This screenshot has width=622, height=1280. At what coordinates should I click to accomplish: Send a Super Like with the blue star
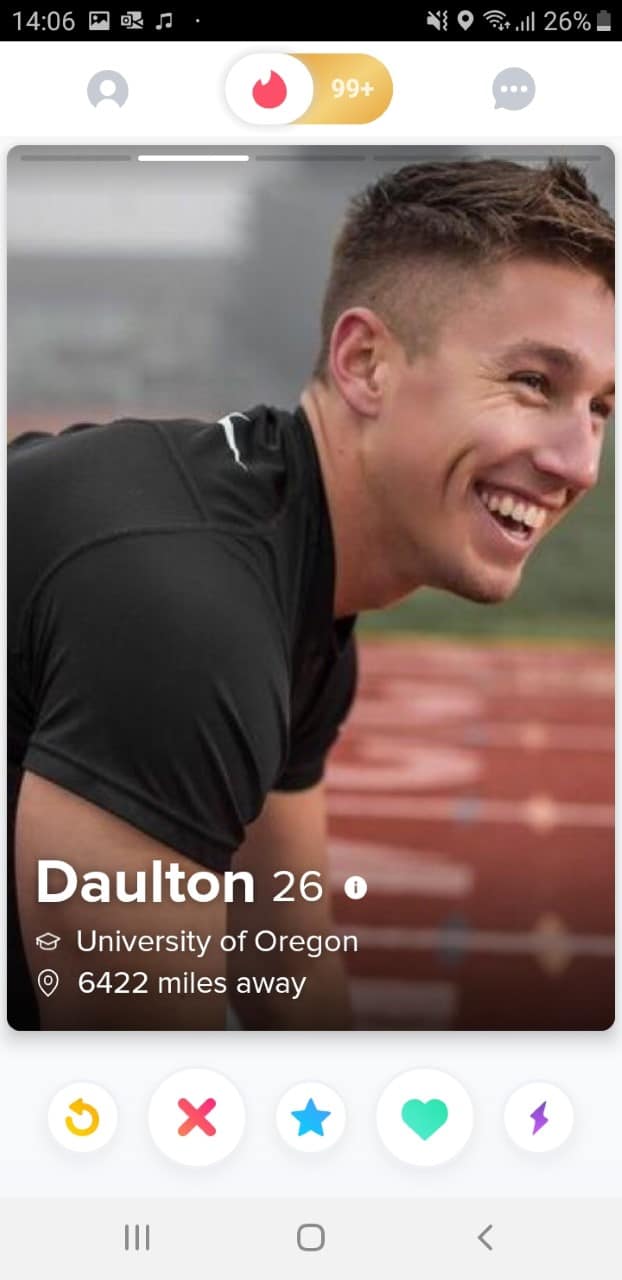(x=311, y=1117)
